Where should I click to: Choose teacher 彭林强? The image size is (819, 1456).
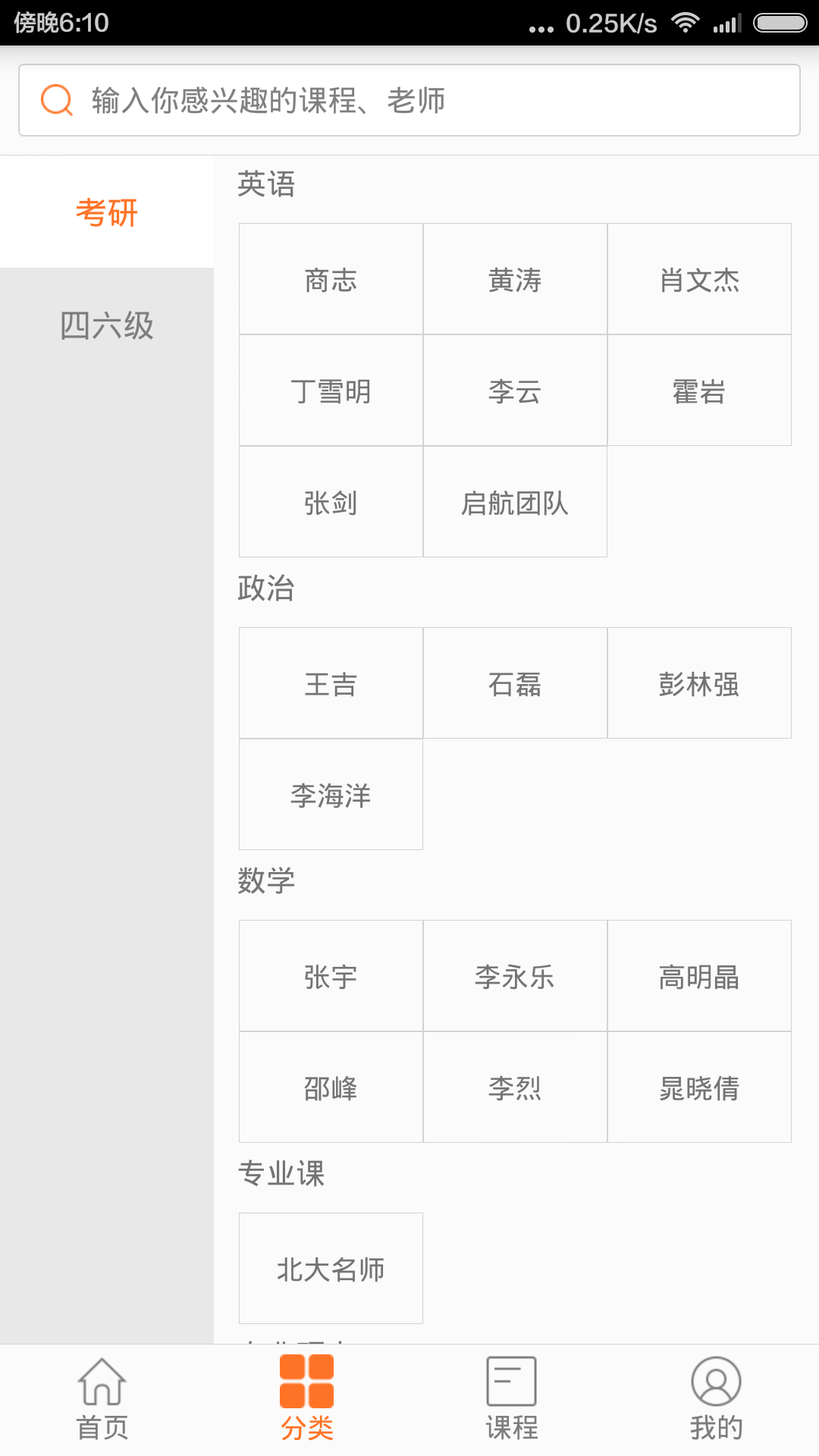(x=699, y=683)
